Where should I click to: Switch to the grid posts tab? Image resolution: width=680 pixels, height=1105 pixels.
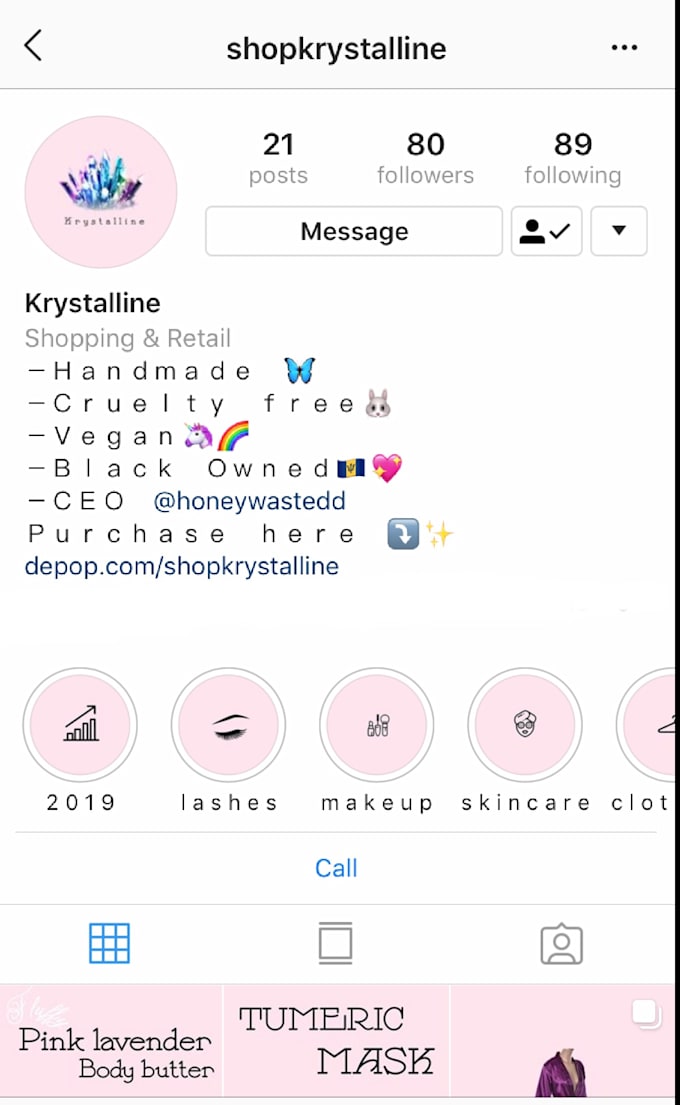pos(109,943)
